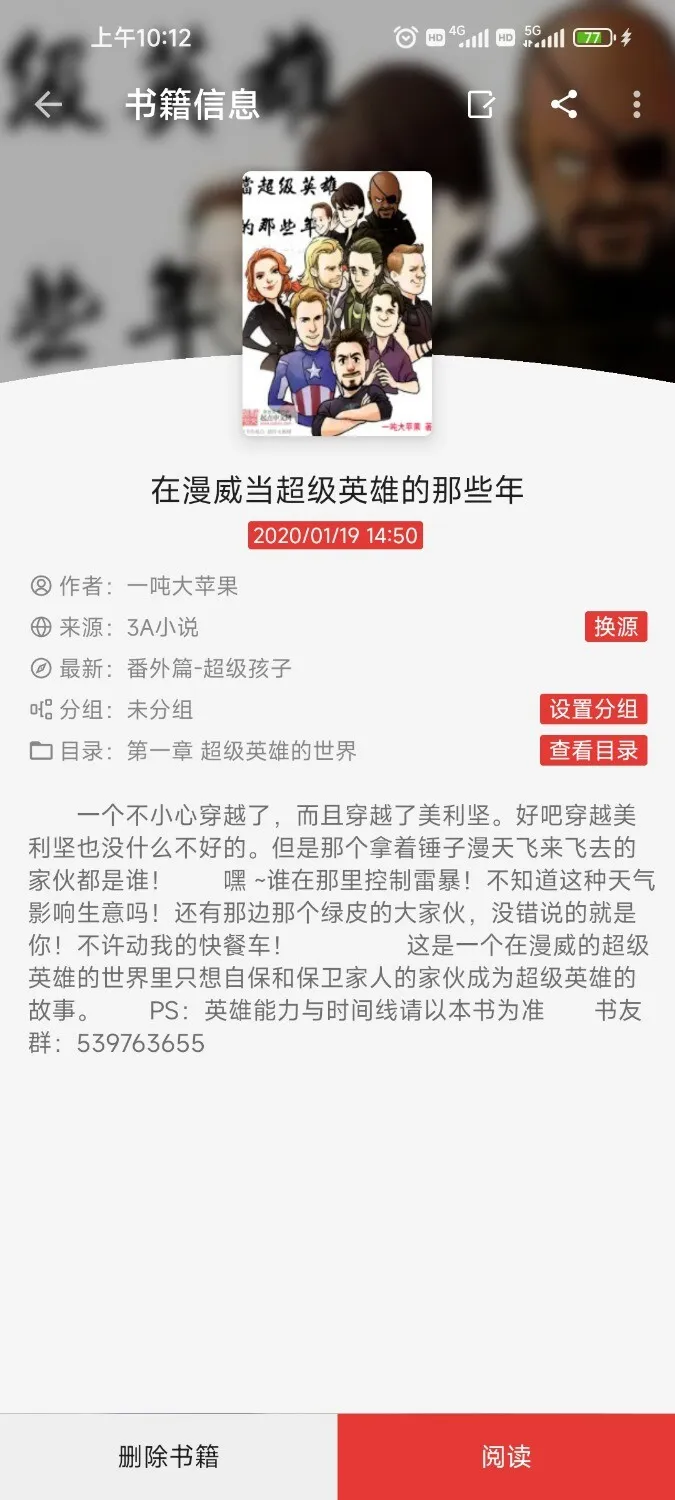This screenshot has width=675, height=1500.
Task: Go back from the 书籍信息 page
Action: click(48, 104)
